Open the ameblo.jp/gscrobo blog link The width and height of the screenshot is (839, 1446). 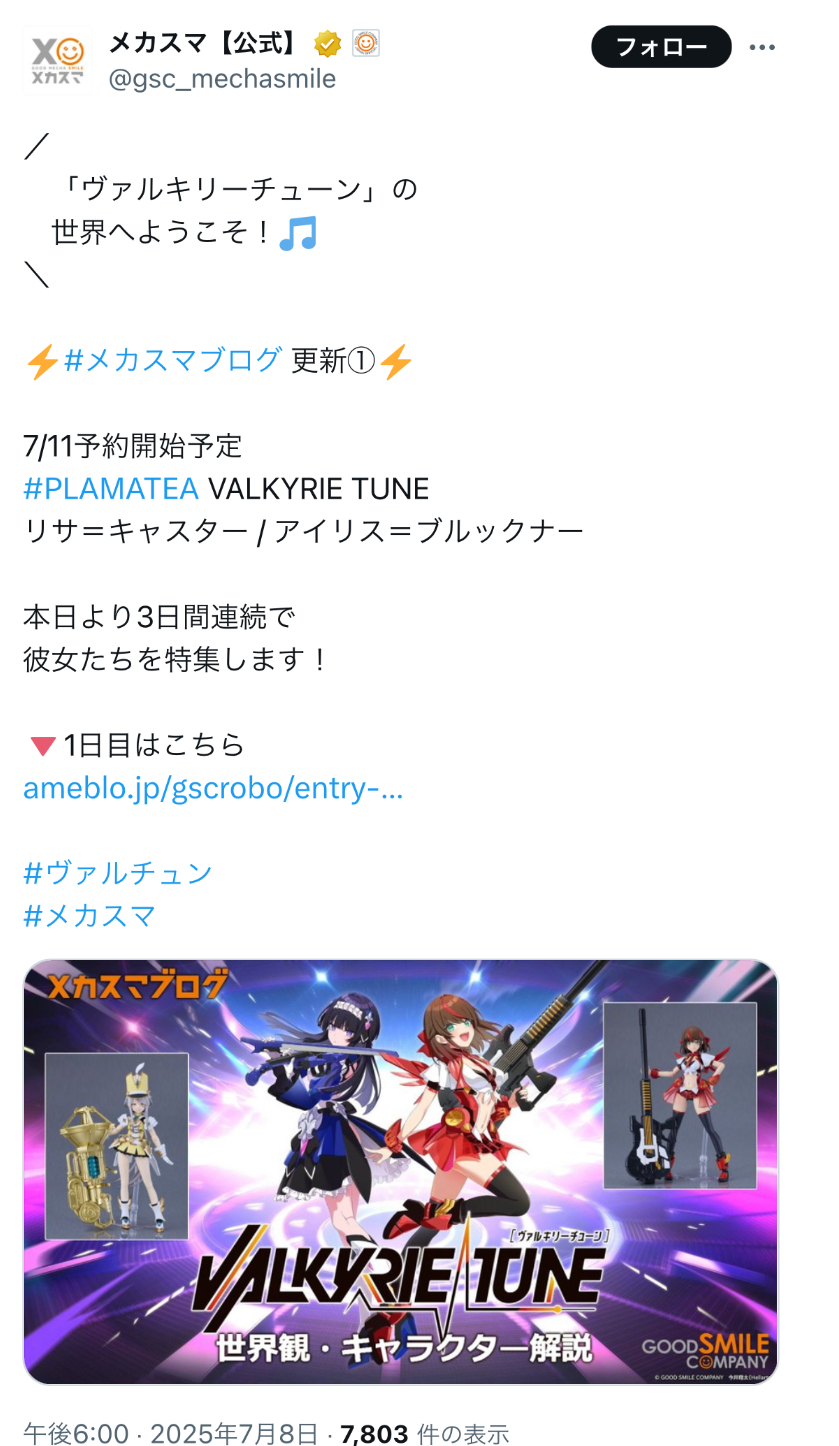click(213, 788)
